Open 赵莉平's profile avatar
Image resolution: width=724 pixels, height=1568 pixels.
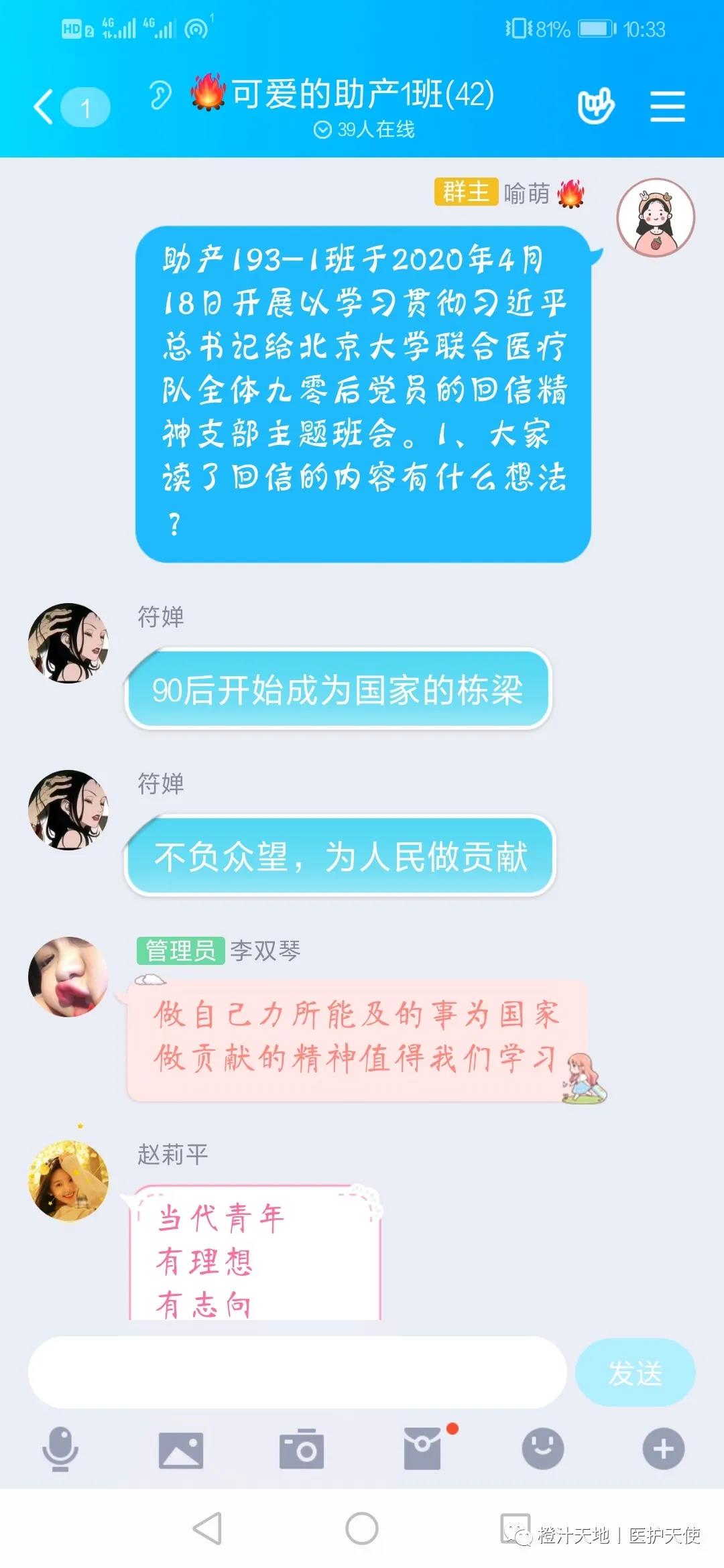point(68,1181)
